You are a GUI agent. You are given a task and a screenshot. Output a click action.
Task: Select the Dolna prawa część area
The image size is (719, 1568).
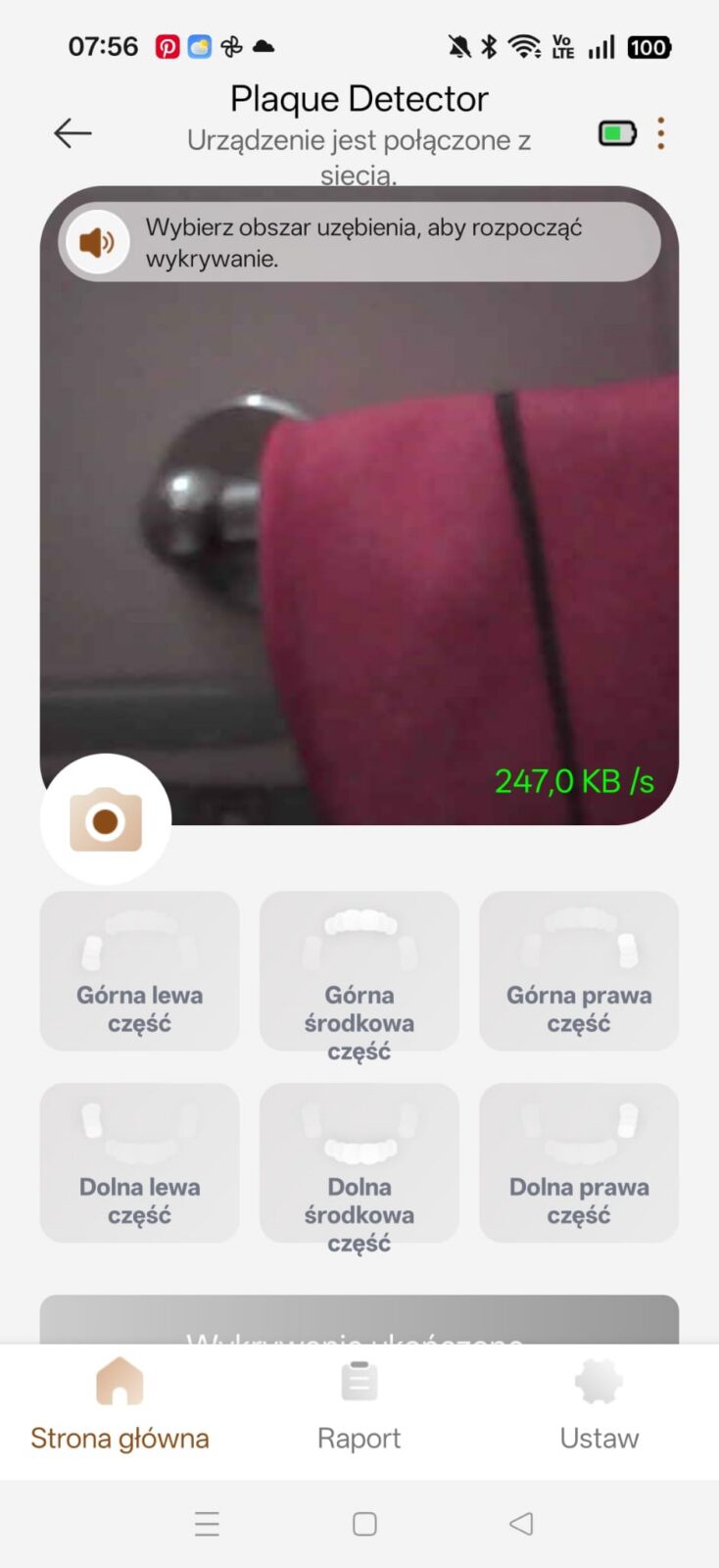[579, 1163]
